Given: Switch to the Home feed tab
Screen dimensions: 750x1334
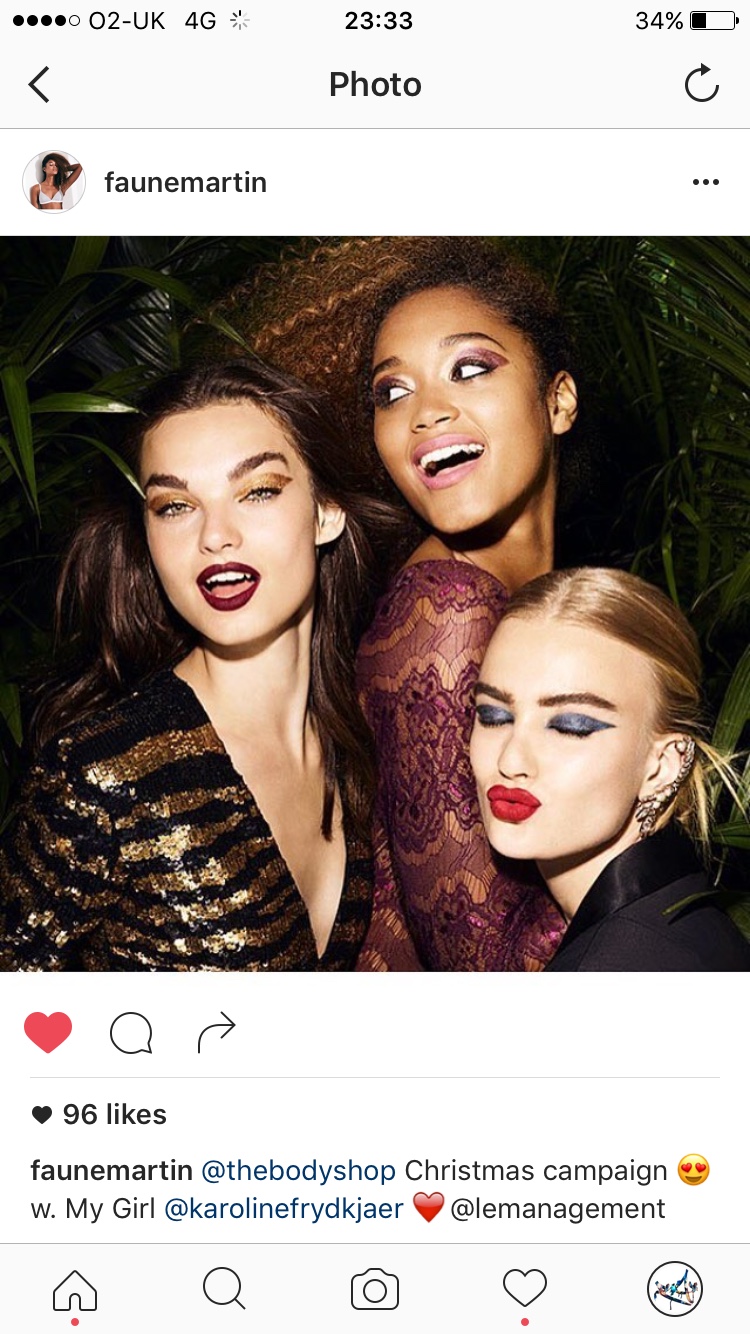Looking at the screenshot, I should coord(75,1290).
